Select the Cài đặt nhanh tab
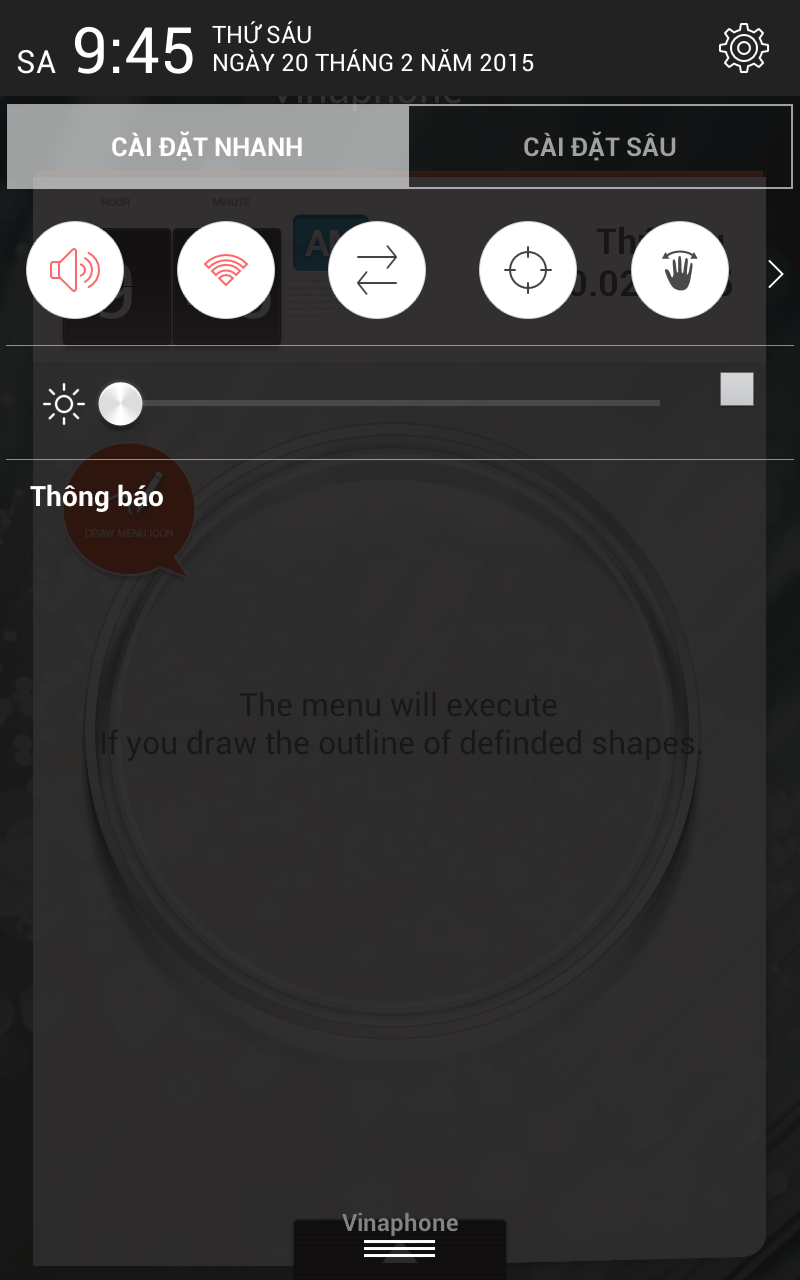 [x=207, y=147]
